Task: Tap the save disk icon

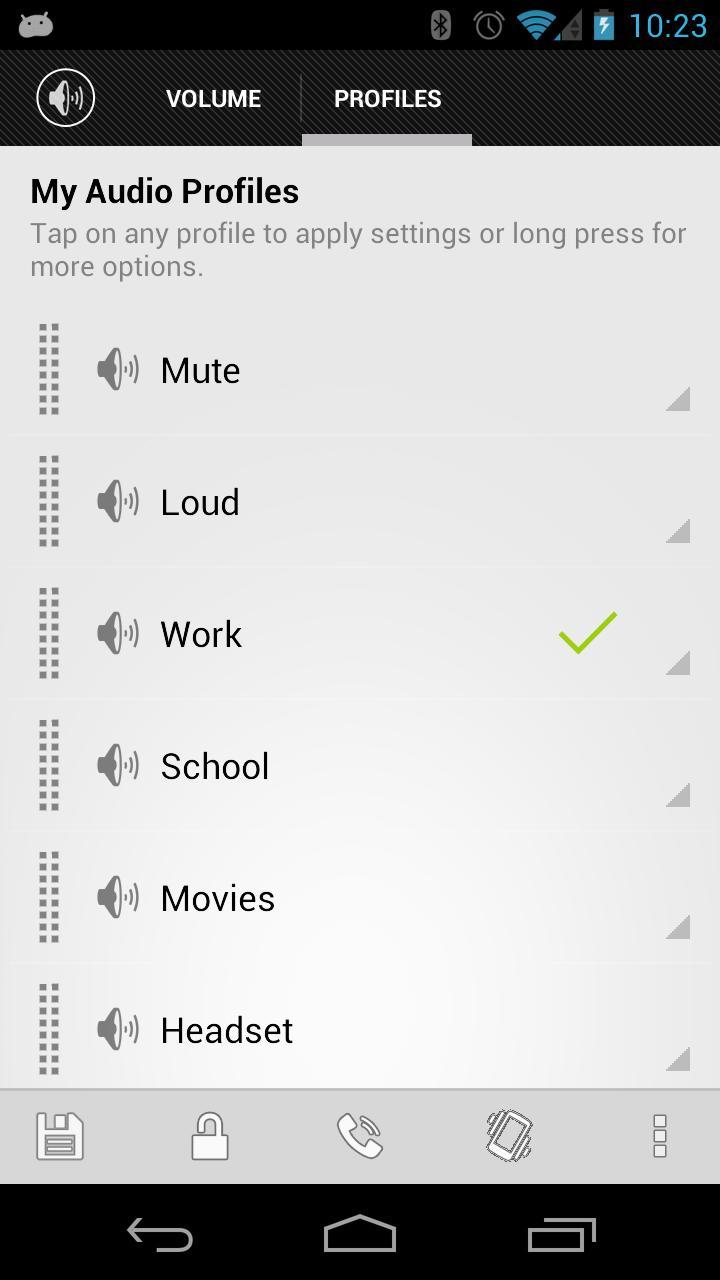Action: (60, 1136)
